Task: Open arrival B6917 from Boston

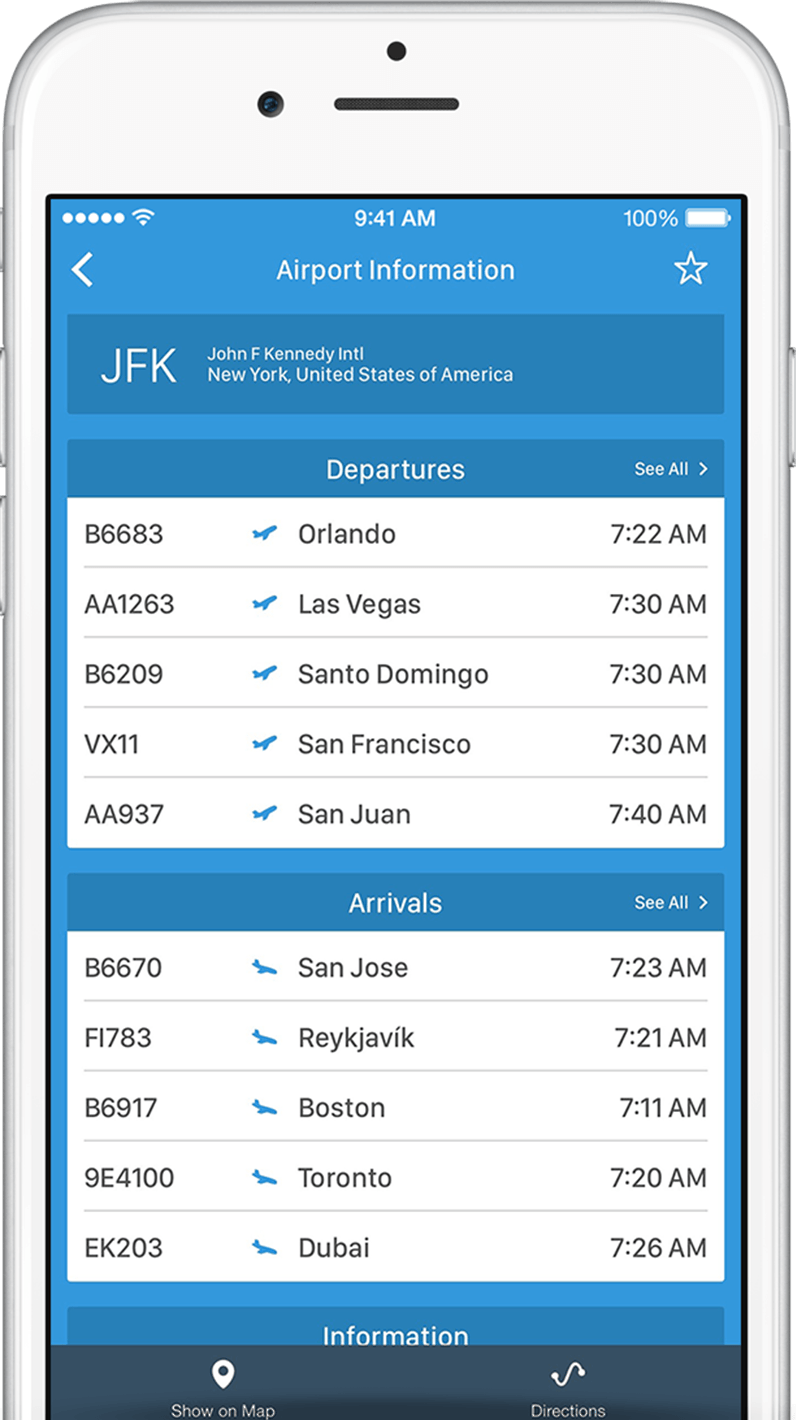Action: pyautogui.click(x=395, y=1108)
